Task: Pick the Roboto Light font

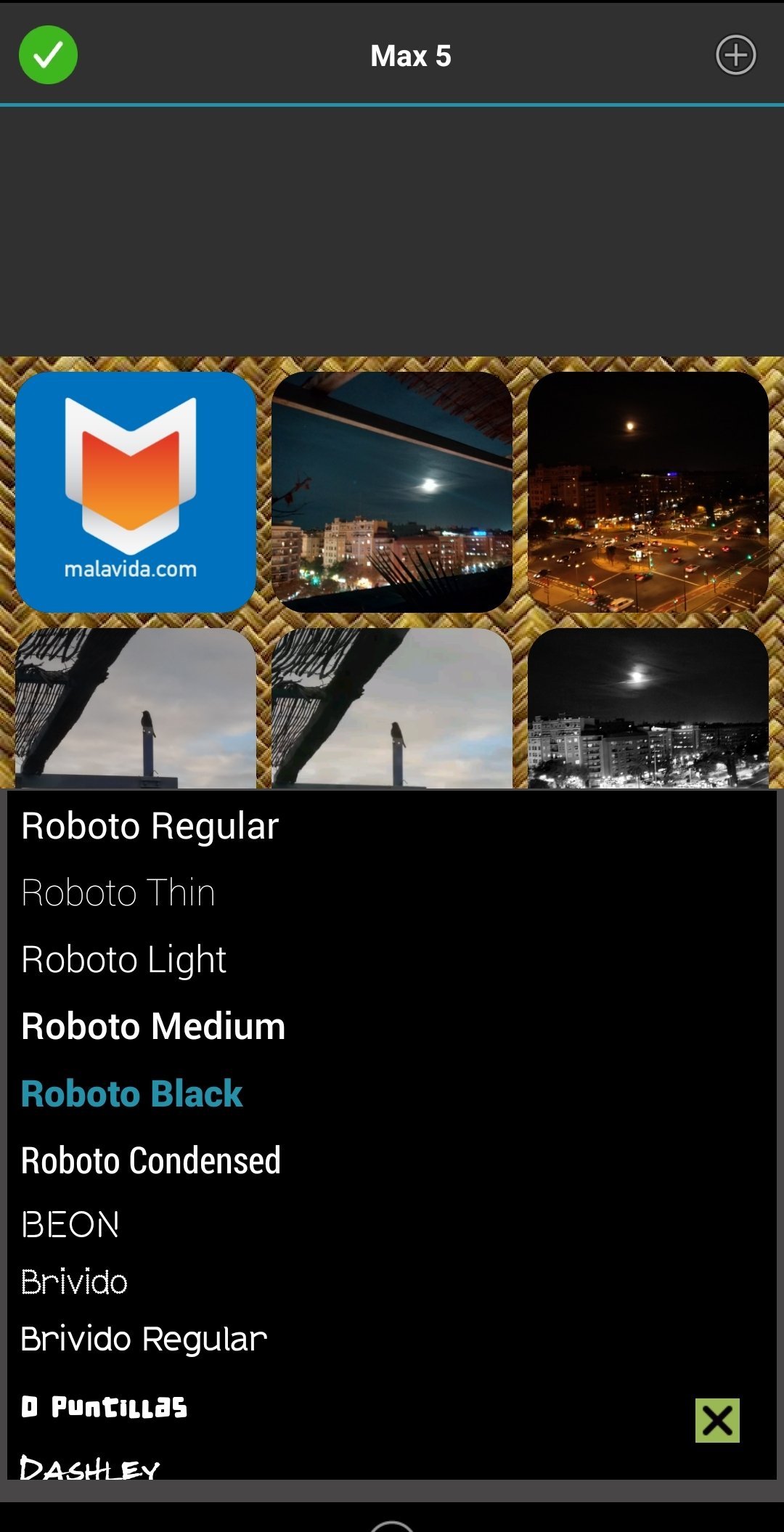Action: [124, 960]
